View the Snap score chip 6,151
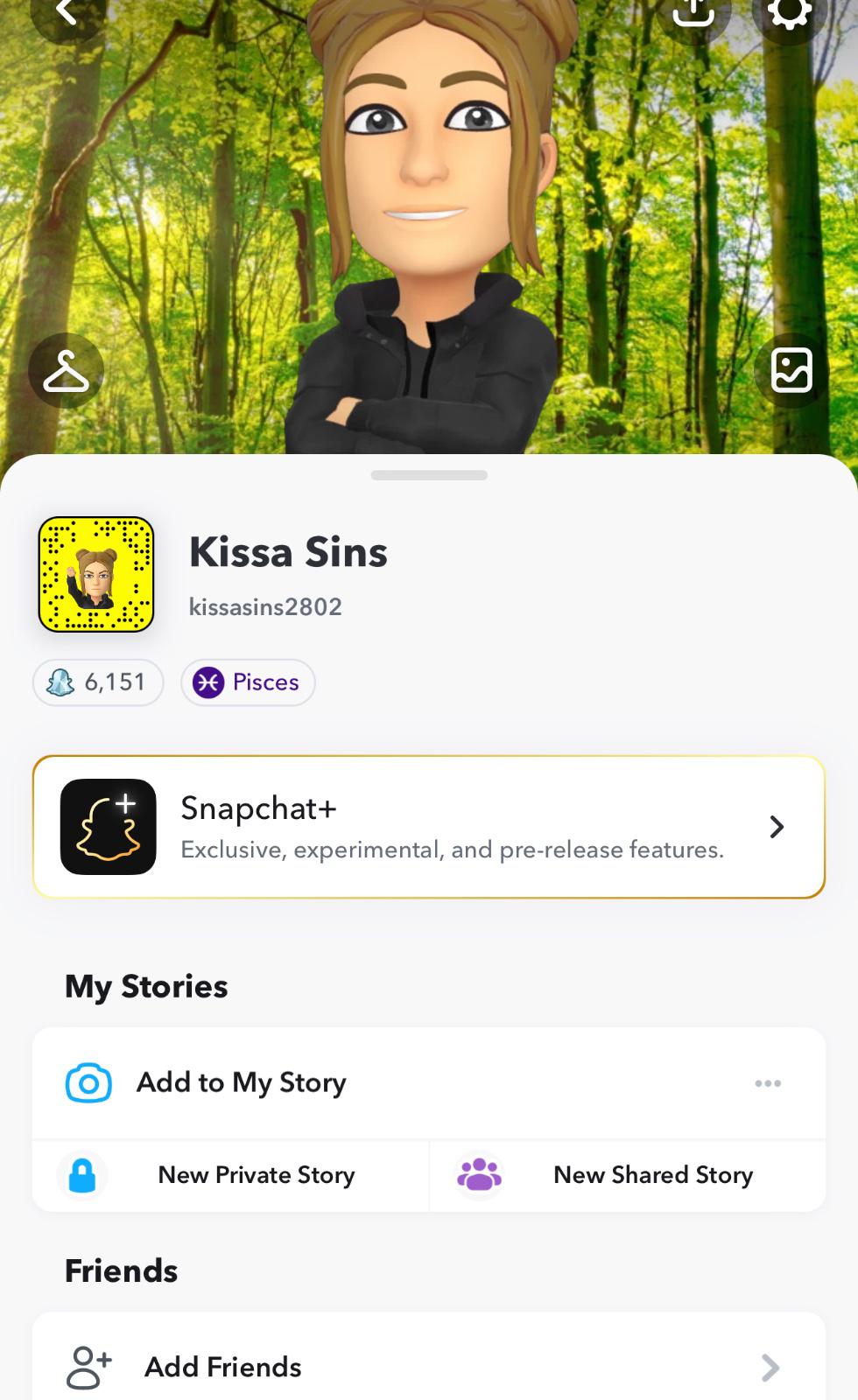Screen dimensions: 858x1400 click(98, 682)
